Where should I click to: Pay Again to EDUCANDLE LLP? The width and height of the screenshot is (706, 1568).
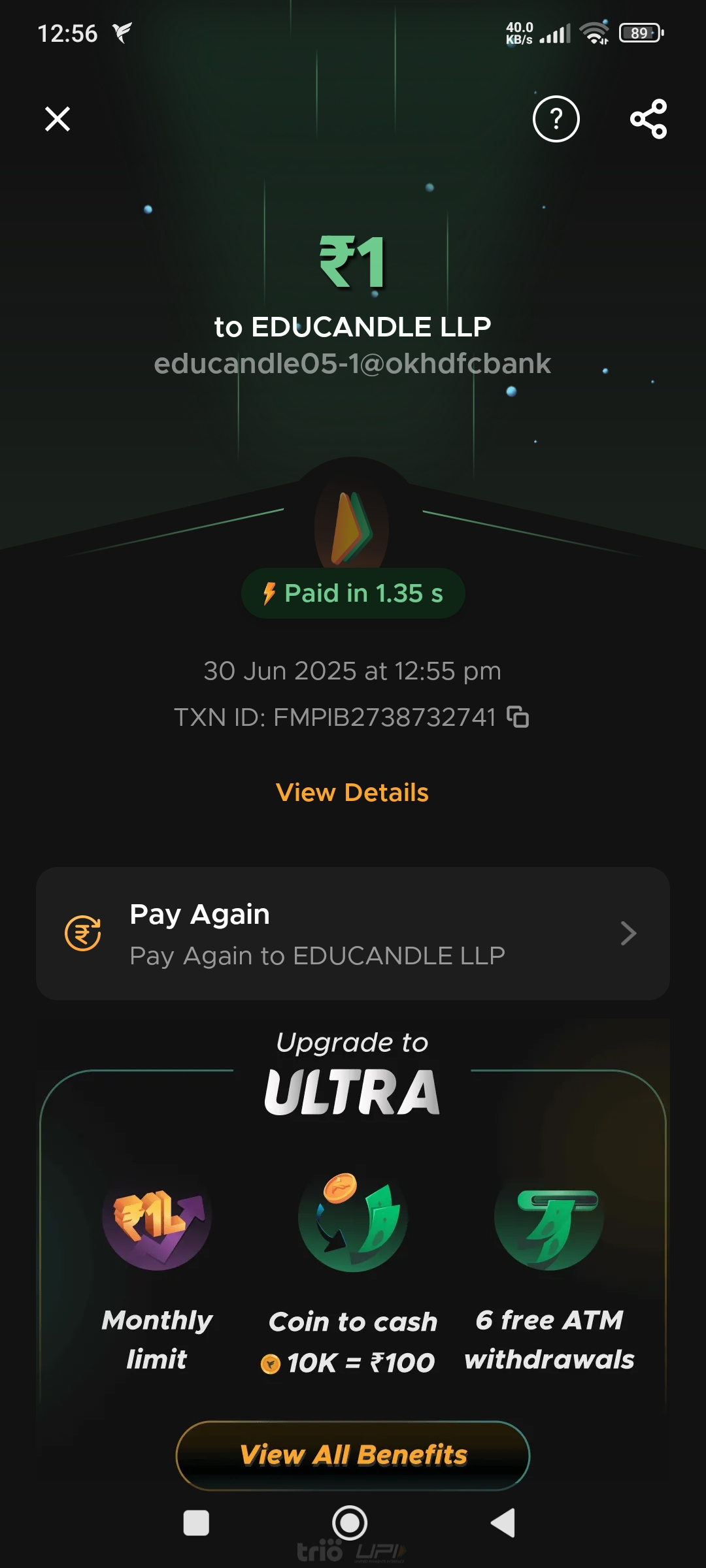point(353,934)
